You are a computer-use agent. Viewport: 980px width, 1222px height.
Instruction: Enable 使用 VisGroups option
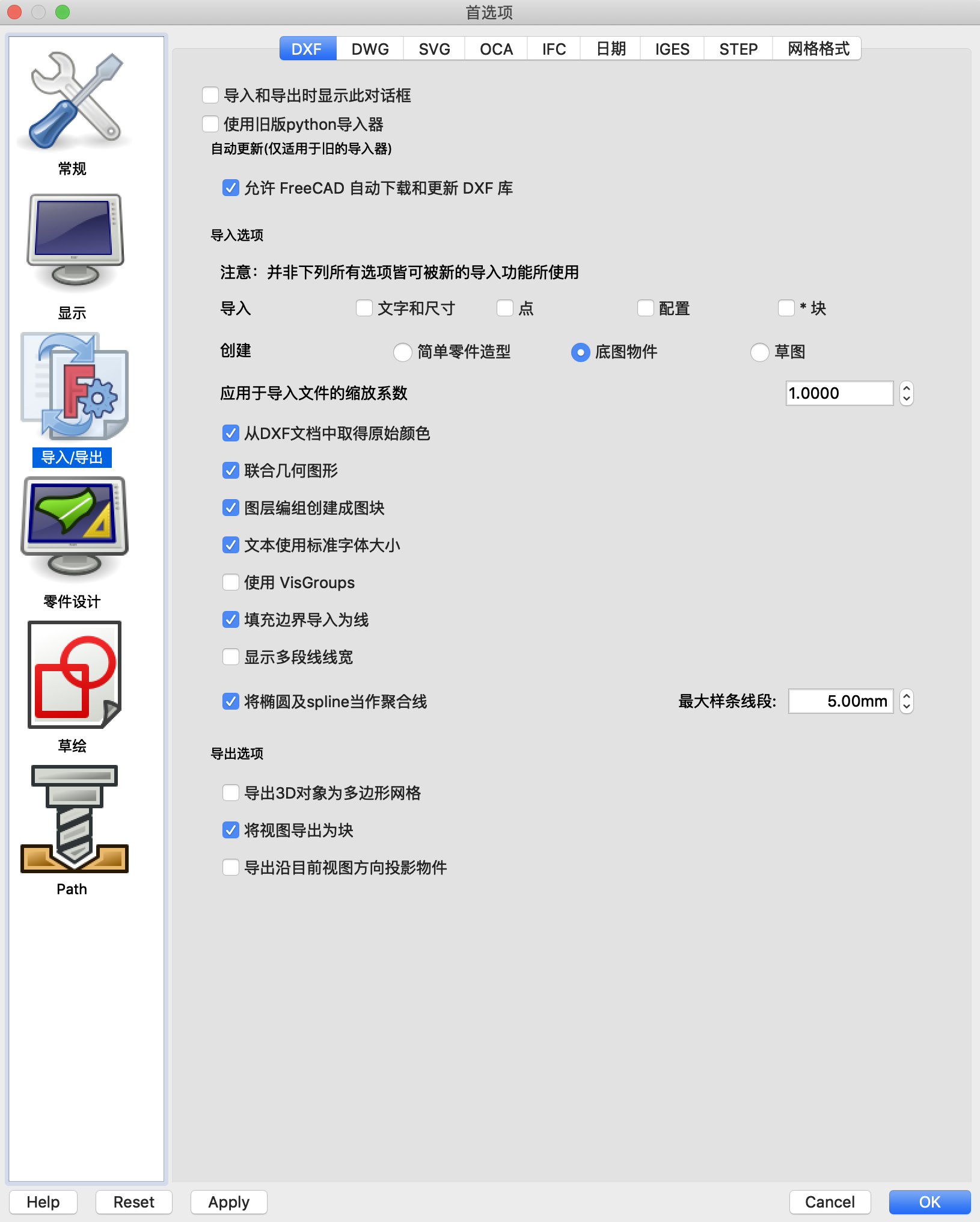(231, 583)
